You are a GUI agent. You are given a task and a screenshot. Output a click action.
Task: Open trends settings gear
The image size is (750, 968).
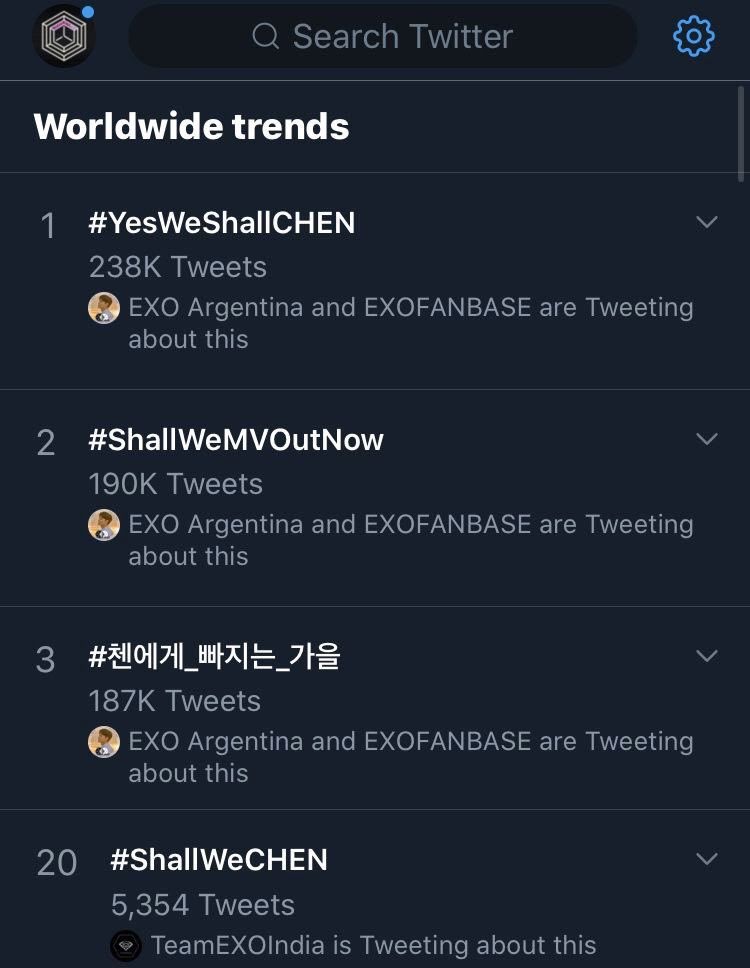(694, 36)
